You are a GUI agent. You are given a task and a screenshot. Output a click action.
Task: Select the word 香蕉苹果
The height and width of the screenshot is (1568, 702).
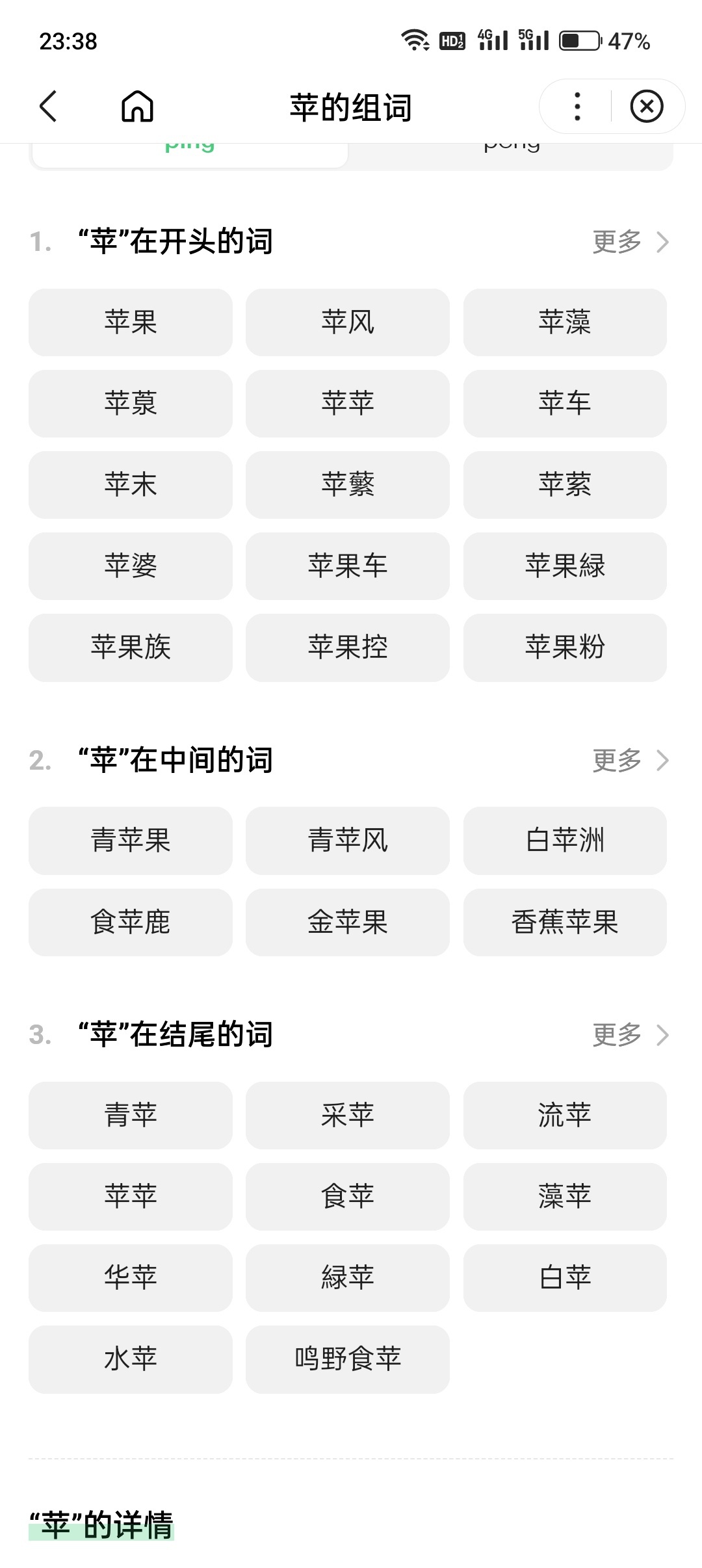[565, 922]
